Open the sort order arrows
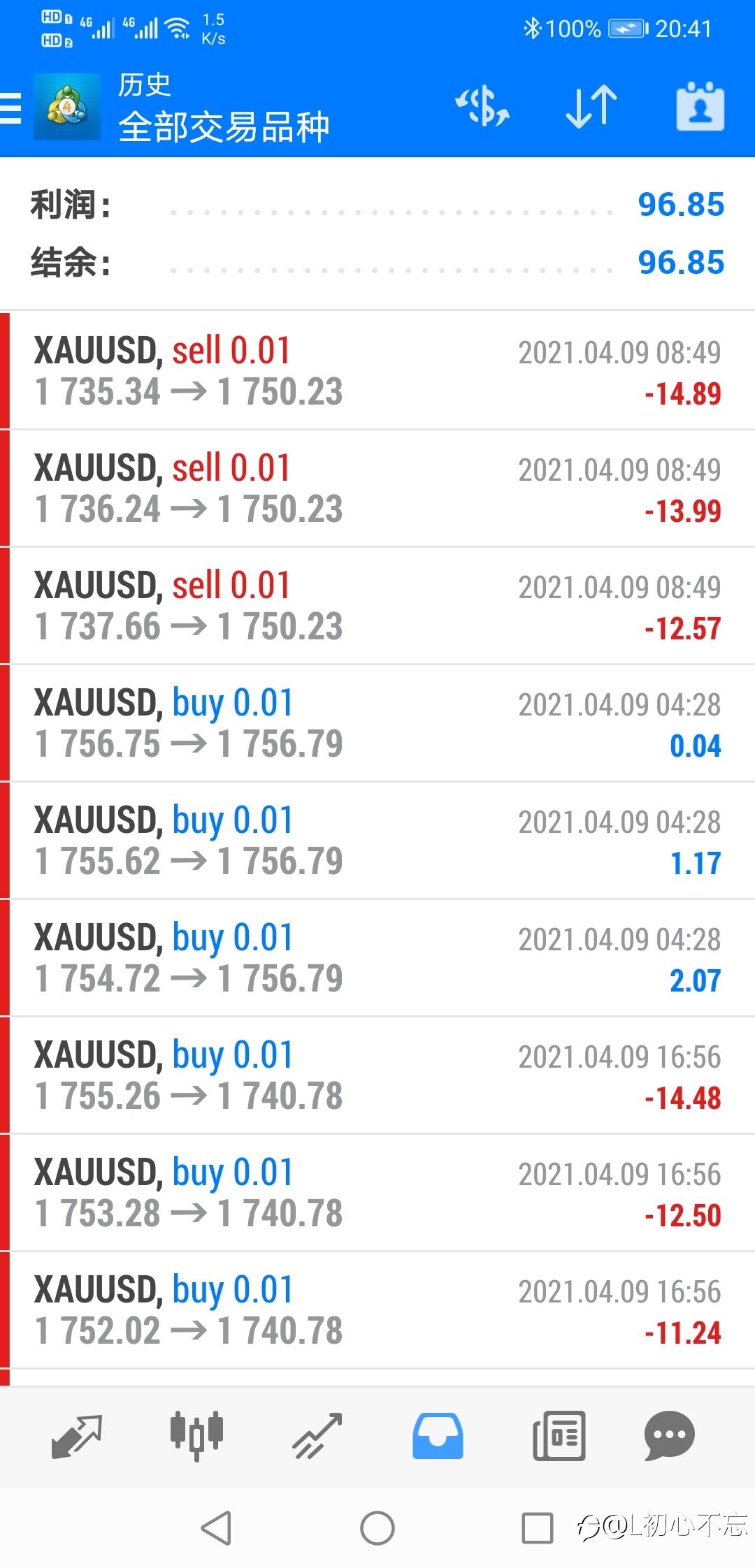 click(591, 107)
